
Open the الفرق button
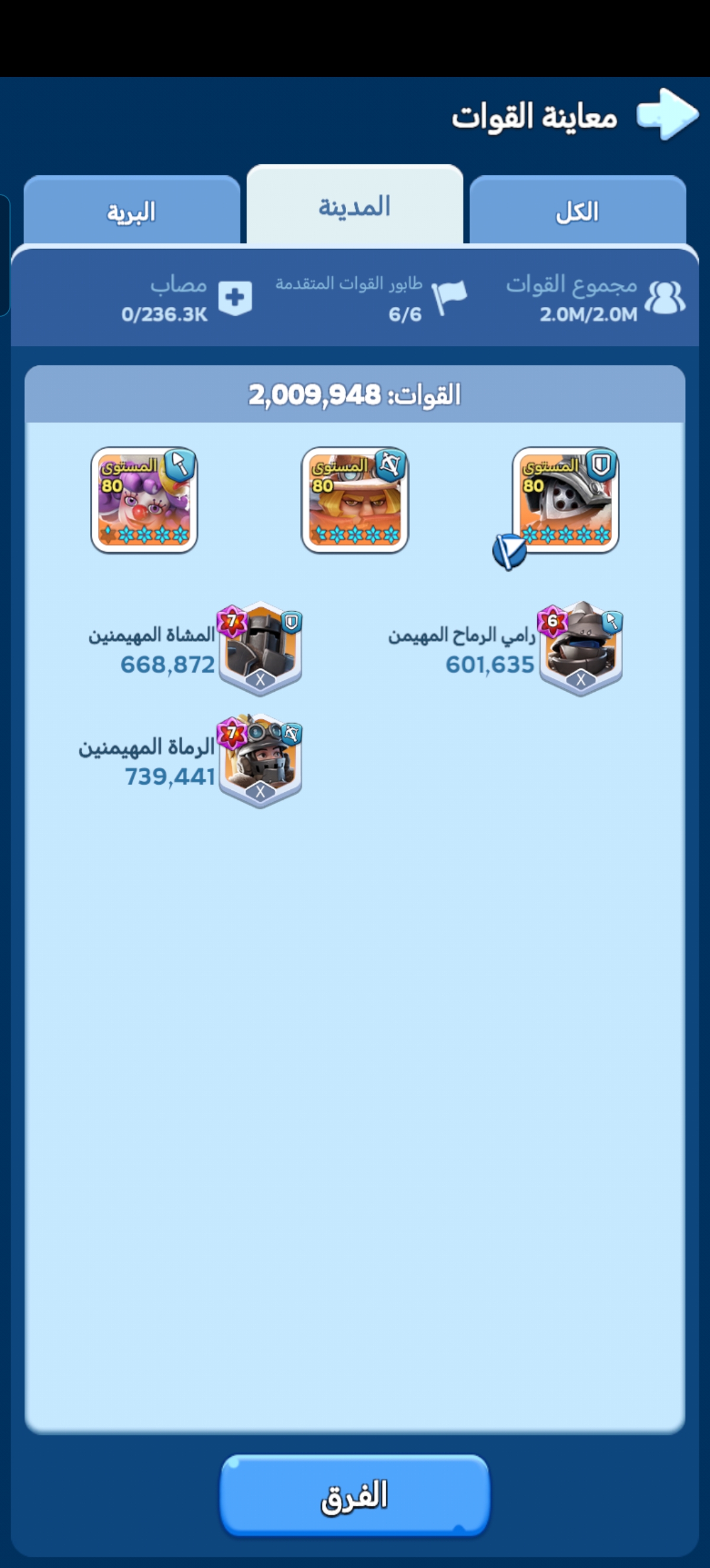pyautogui.click(x=354, y=1495)
